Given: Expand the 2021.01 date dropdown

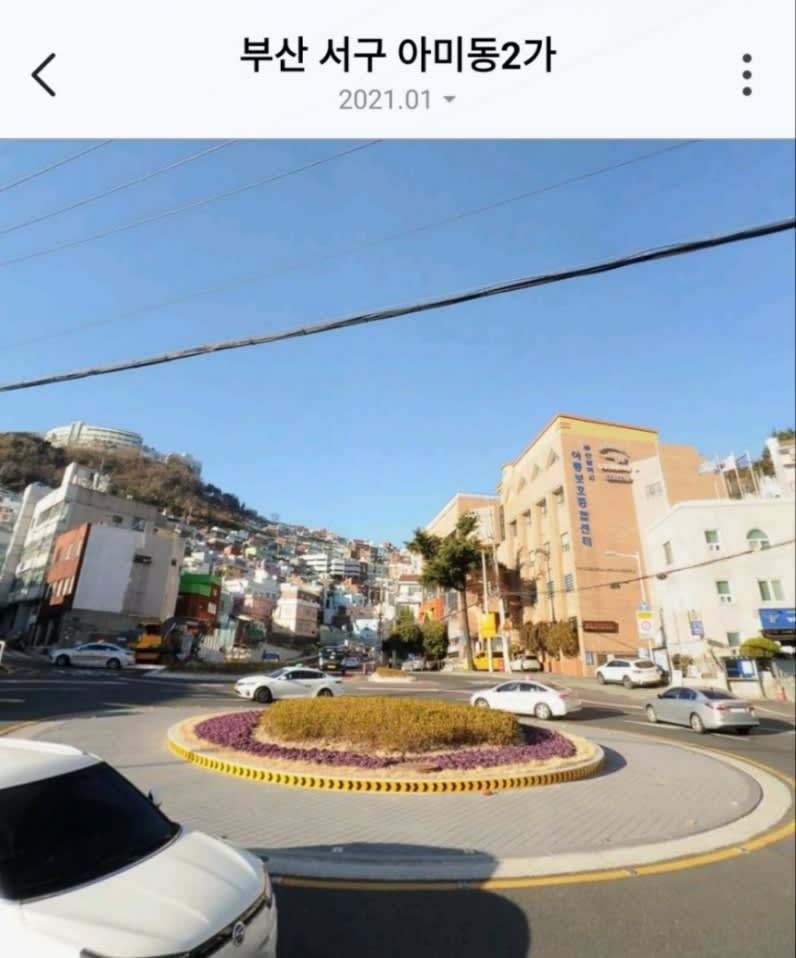Looking at the screenshot, I should click(x=396, y=100).
